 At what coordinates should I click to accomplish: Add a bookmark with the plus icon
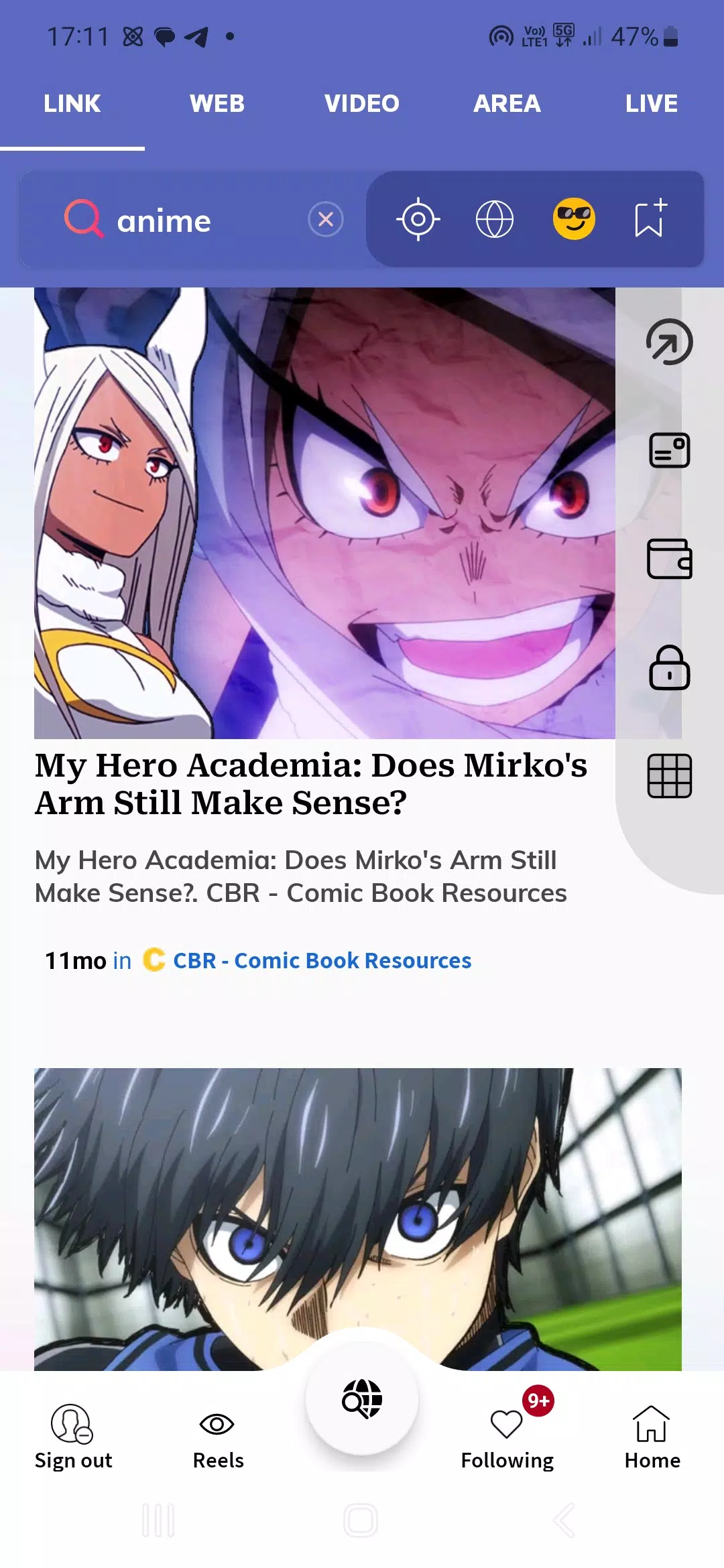[x=650, y=218]
